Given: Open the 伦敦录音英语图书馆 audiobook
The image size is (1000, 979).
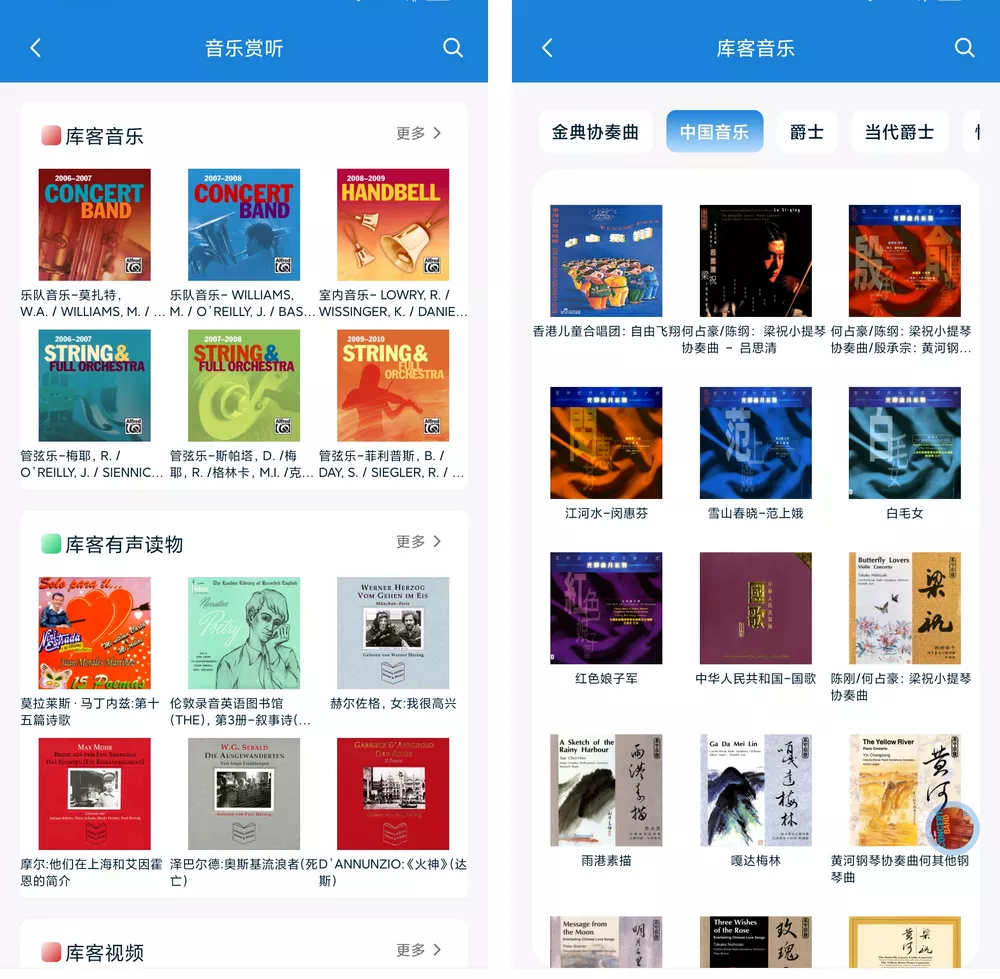Looking at the screenshot, I should pyautogui.click(x=244, y=633).
